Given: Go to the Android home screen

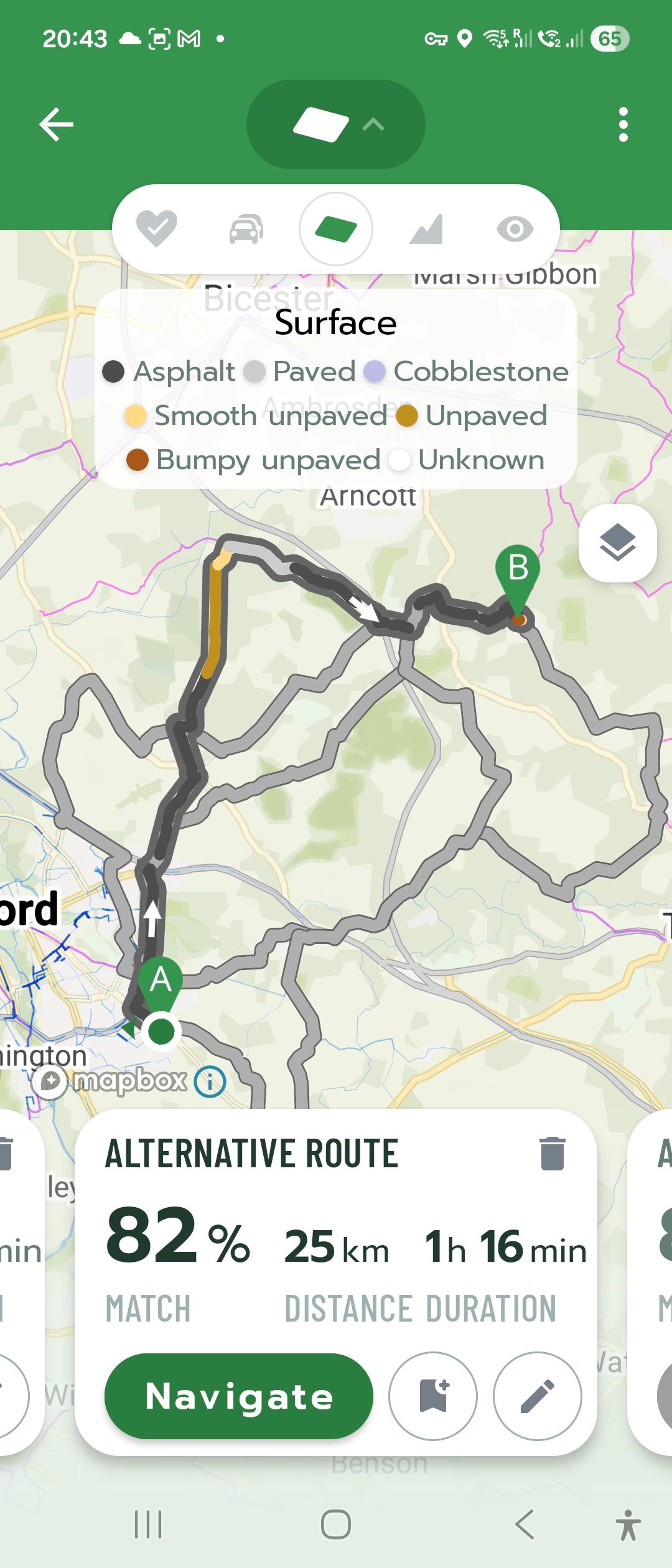Looking at the screenshot, I should tap(336, 1524).
